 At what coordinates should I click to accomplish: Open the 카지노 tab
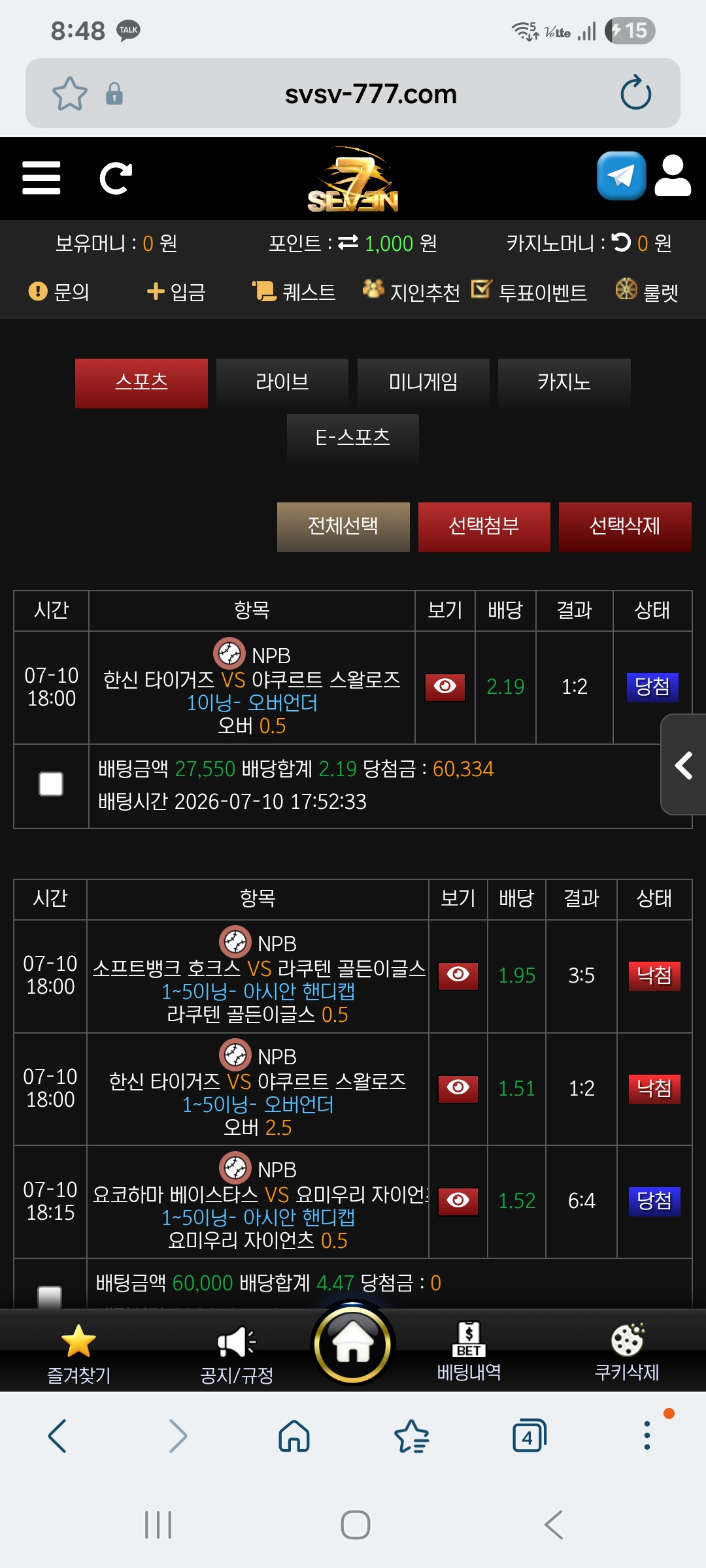pyautogui.click(x=564, y=383)
